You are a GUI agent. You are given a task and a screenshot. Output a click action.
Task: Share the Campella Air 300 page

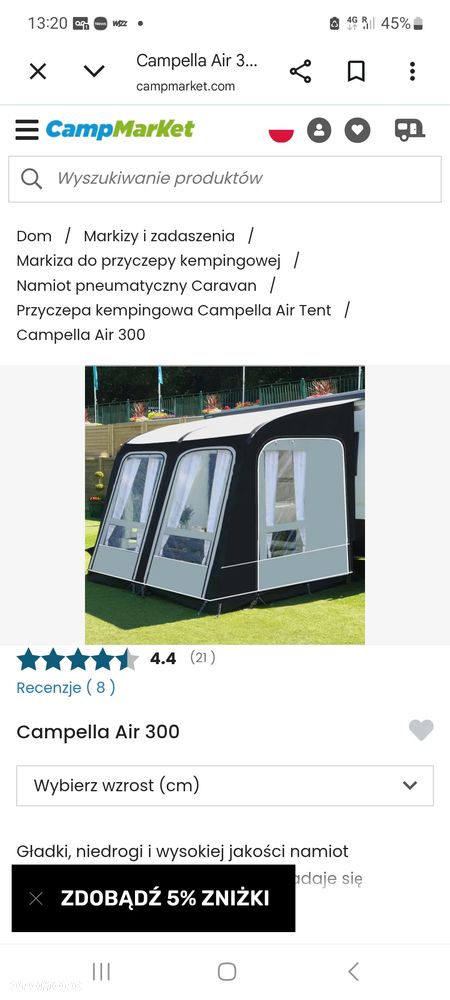click(300, 71)
